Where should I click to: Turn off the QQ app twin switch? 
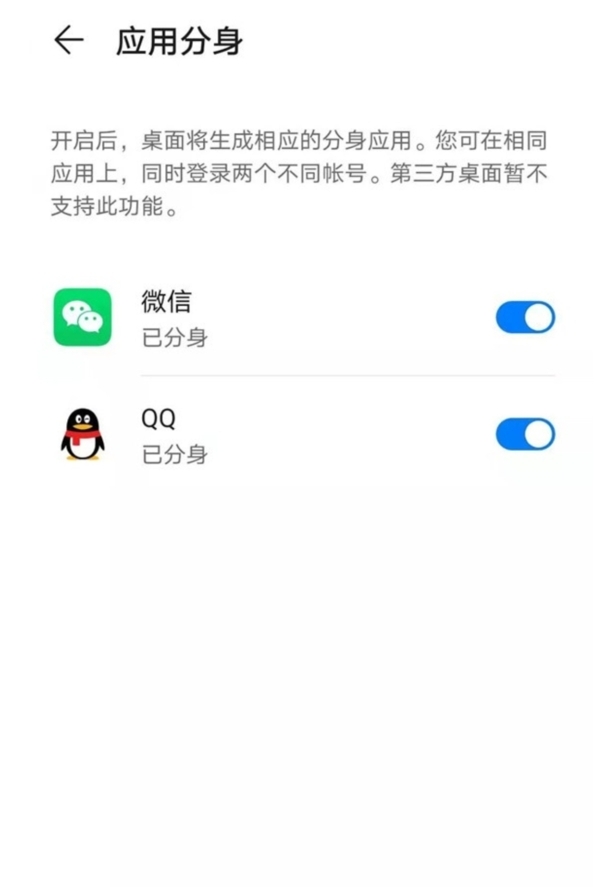[x=525, y=435]
